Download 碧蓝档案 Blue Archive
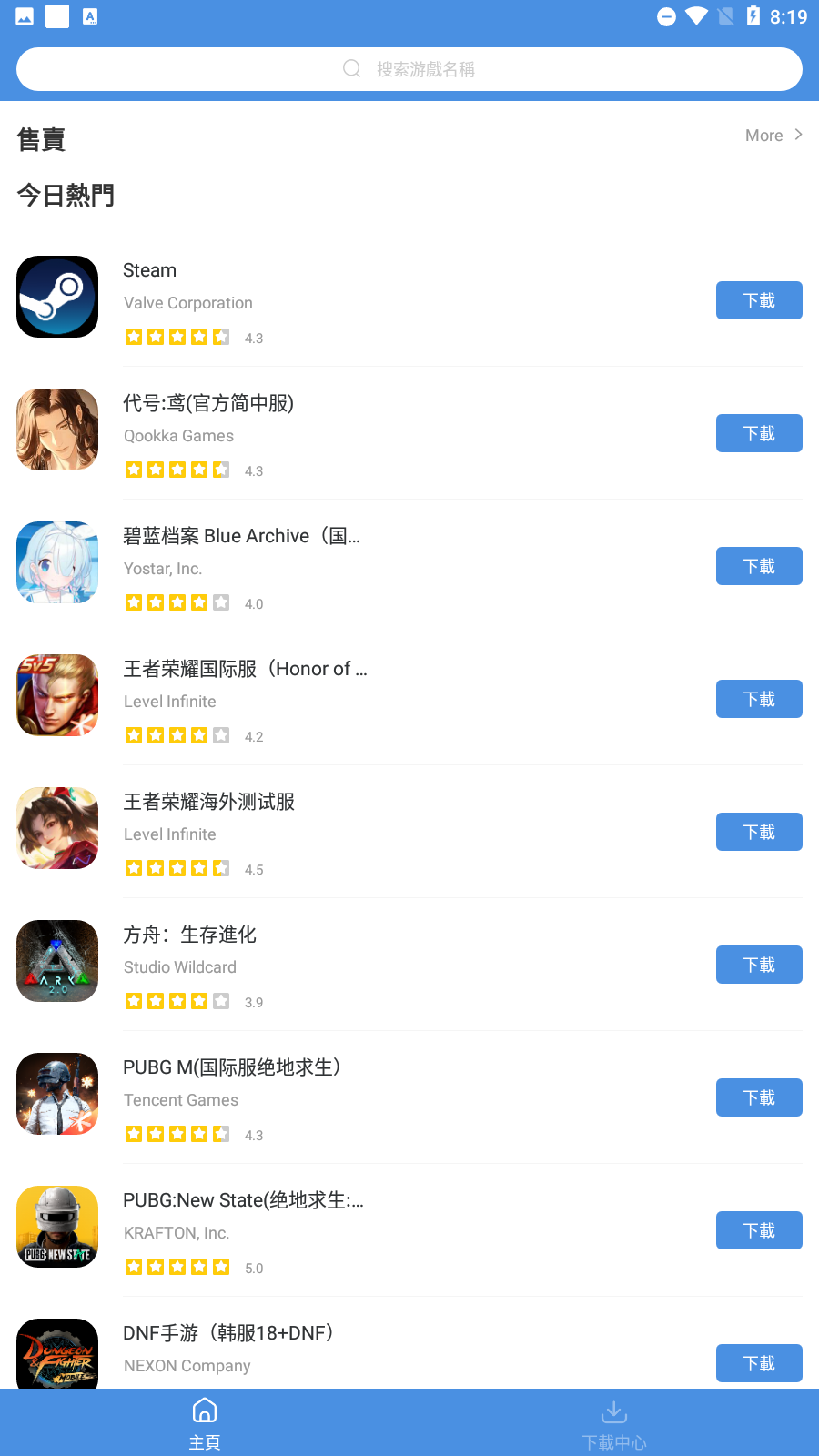The width and height of the screenshot is (819, 1456). coord(758,566)
